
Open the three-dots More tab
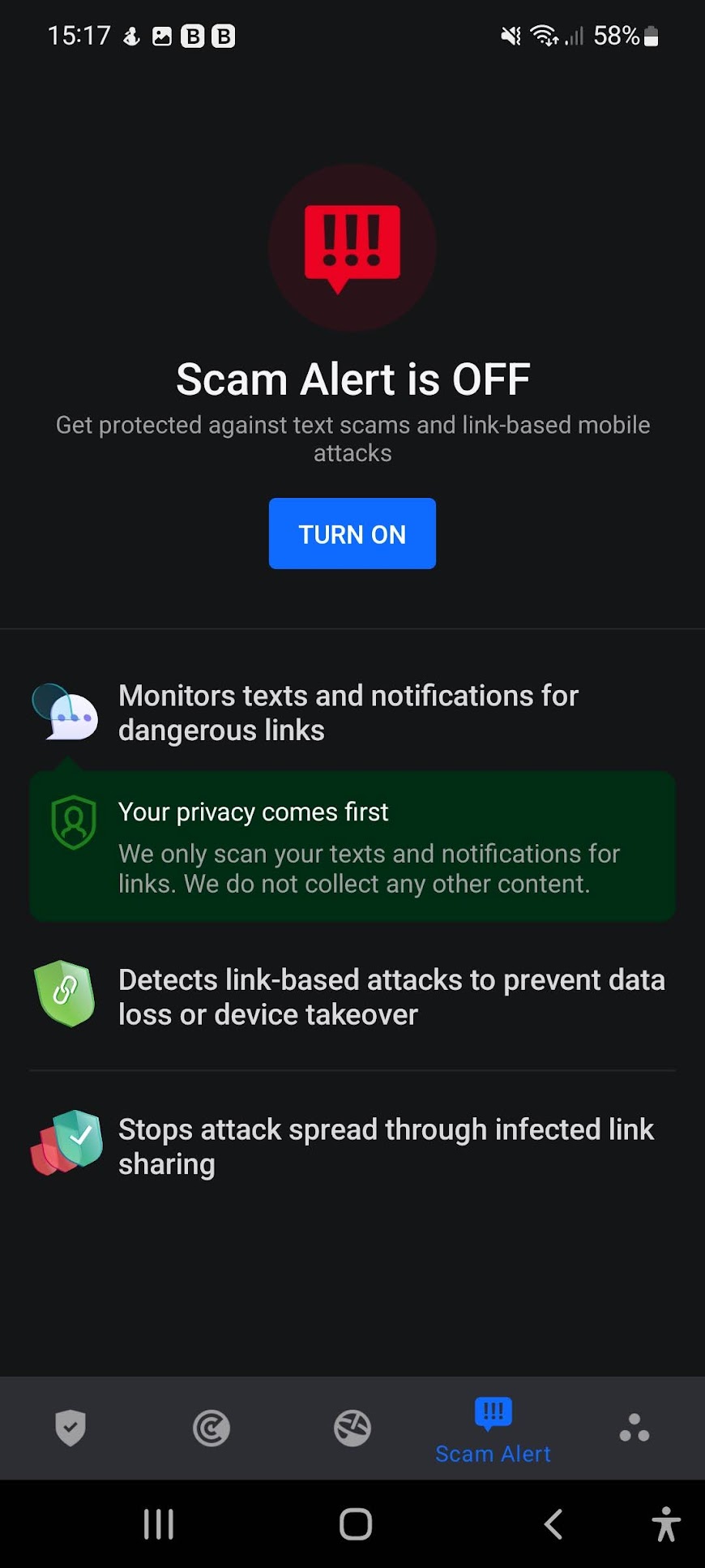634,1428
